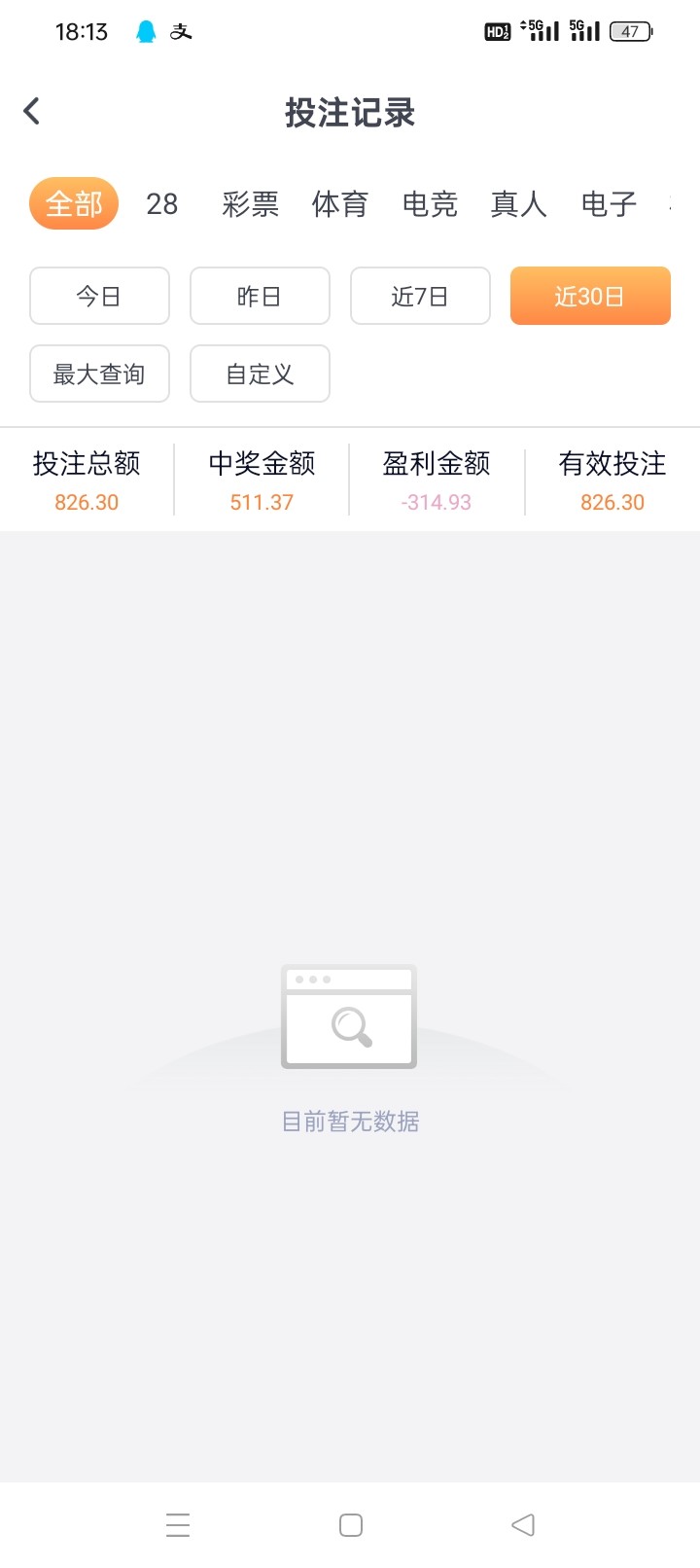Choose the 自定义 date range option

pyautogui.click(x=260, y=374)
